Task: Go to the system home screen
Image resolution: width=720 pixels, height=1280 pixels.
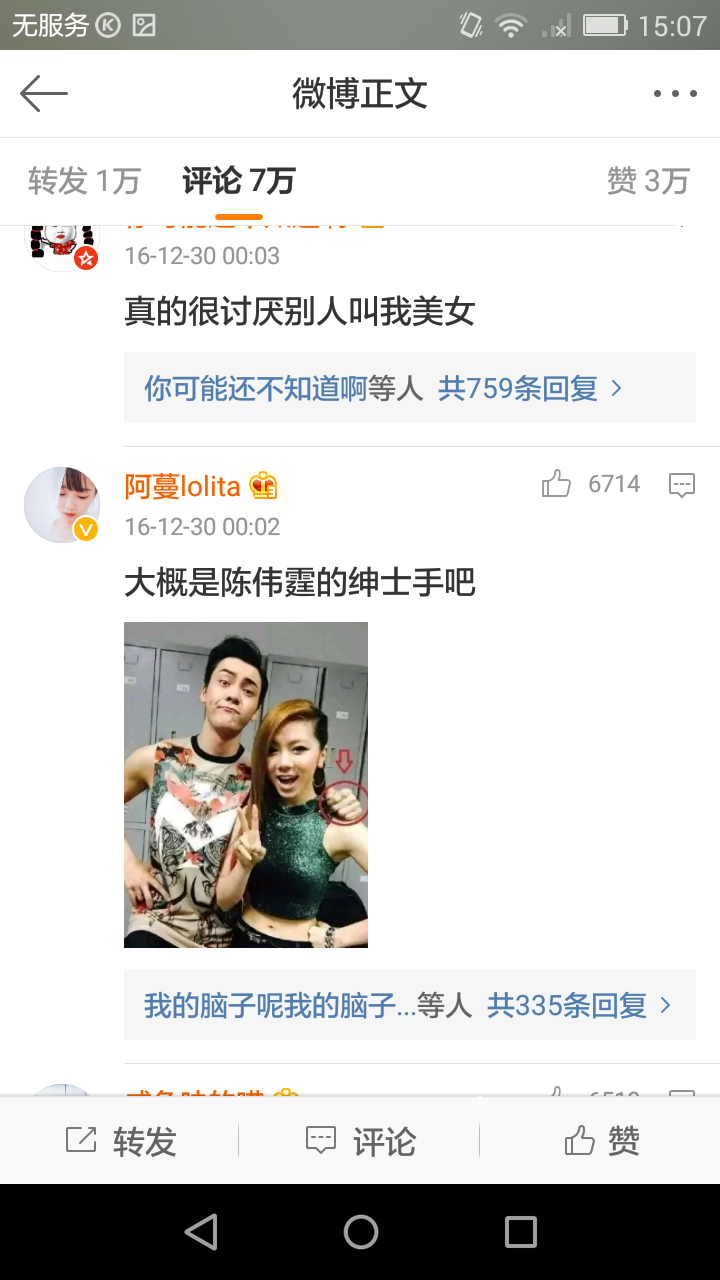Action: 360,1232
